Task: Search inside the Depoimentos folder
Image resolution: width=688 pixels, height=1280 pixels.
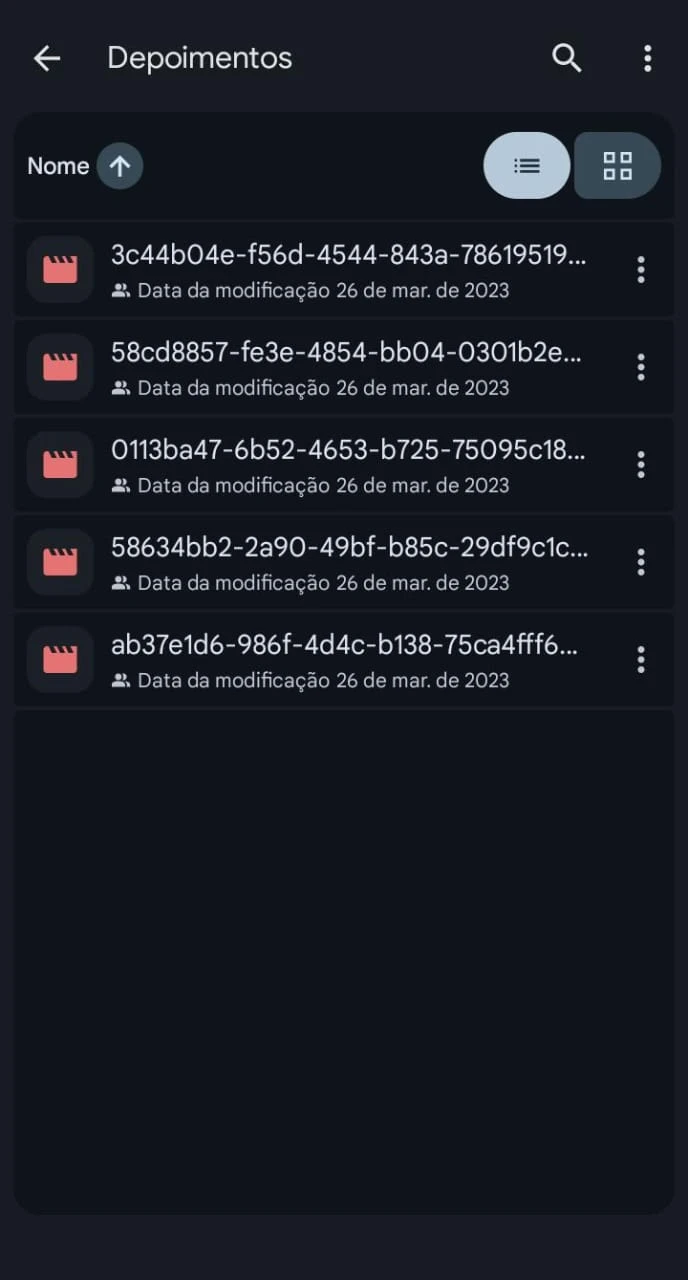Action: 567,59
